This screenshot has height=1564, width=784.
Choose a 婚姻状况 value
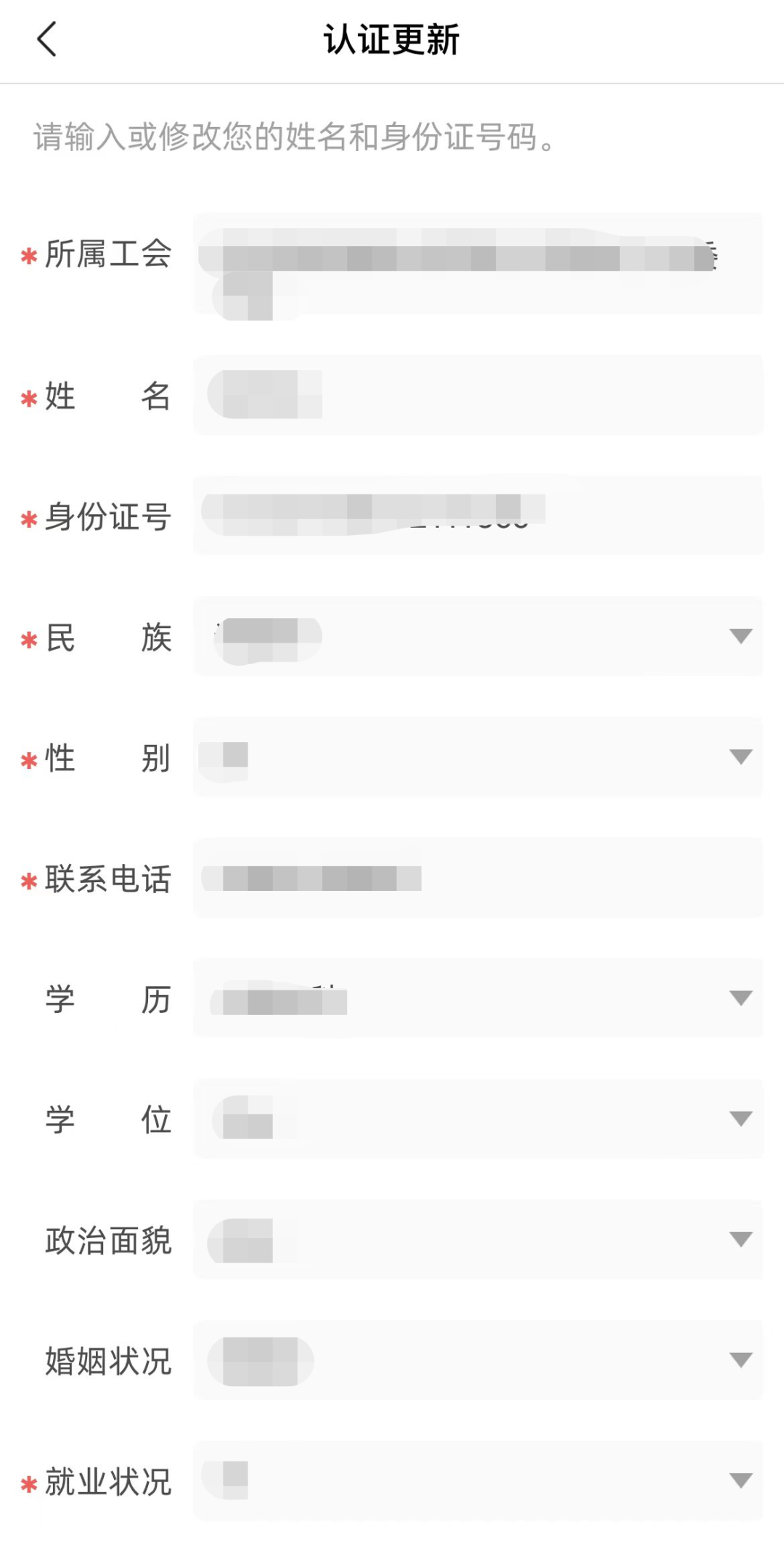[x=478, y=1359]
